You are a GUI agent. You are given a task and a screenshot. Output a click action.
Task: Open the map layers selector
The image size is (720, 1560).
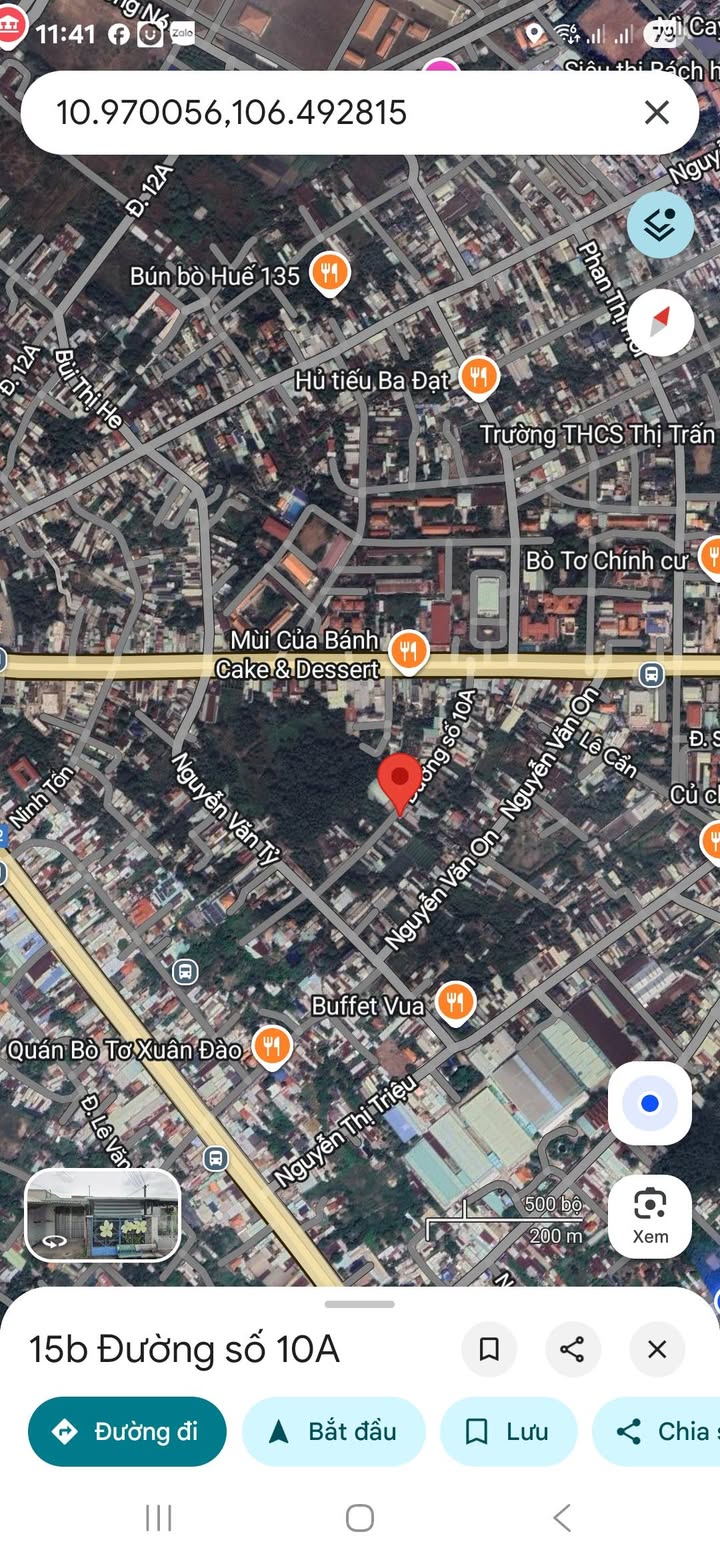coord(660,225)
